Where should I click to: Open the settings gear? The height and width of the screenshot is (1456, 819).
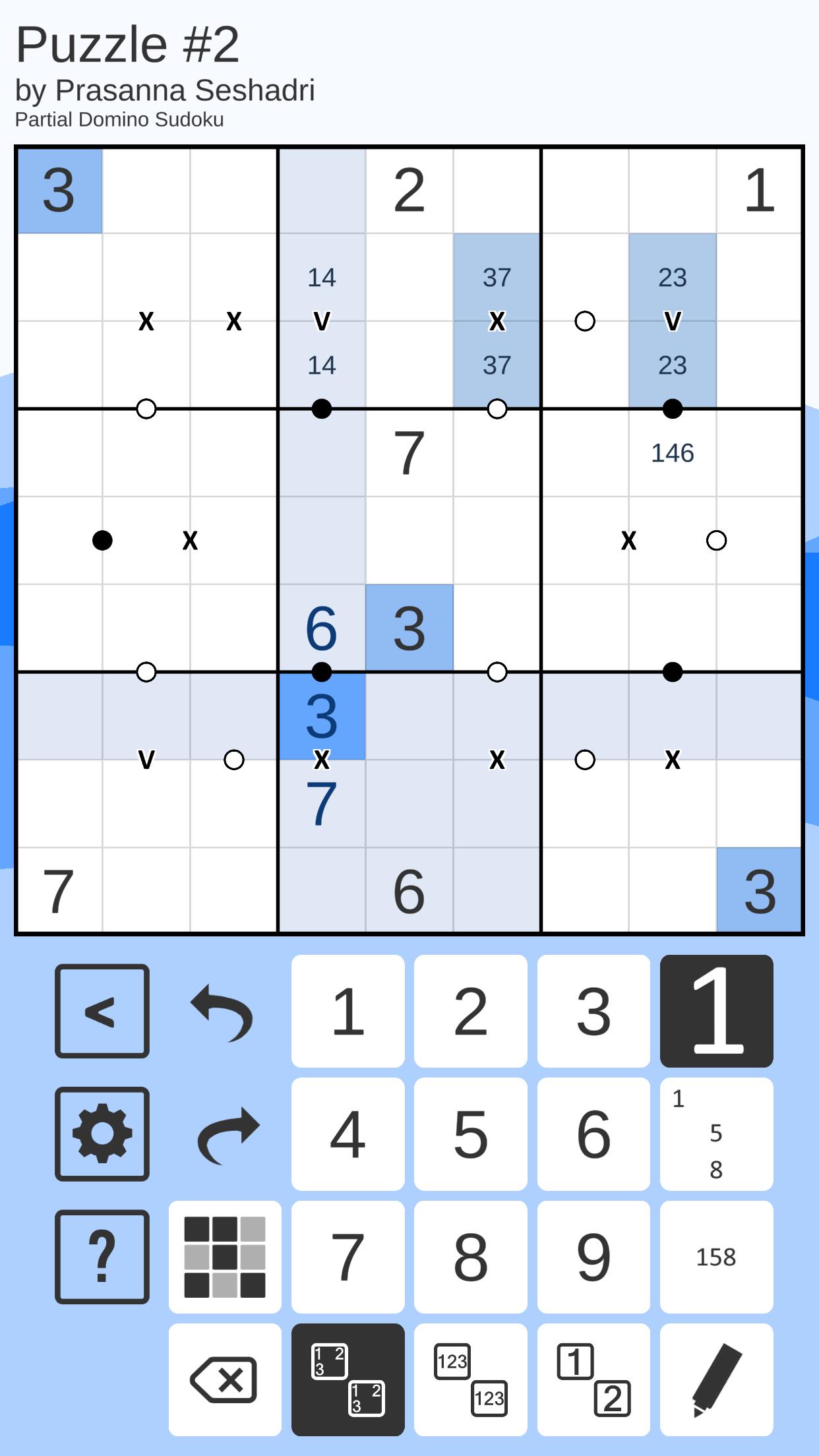tap(102, 1134)
